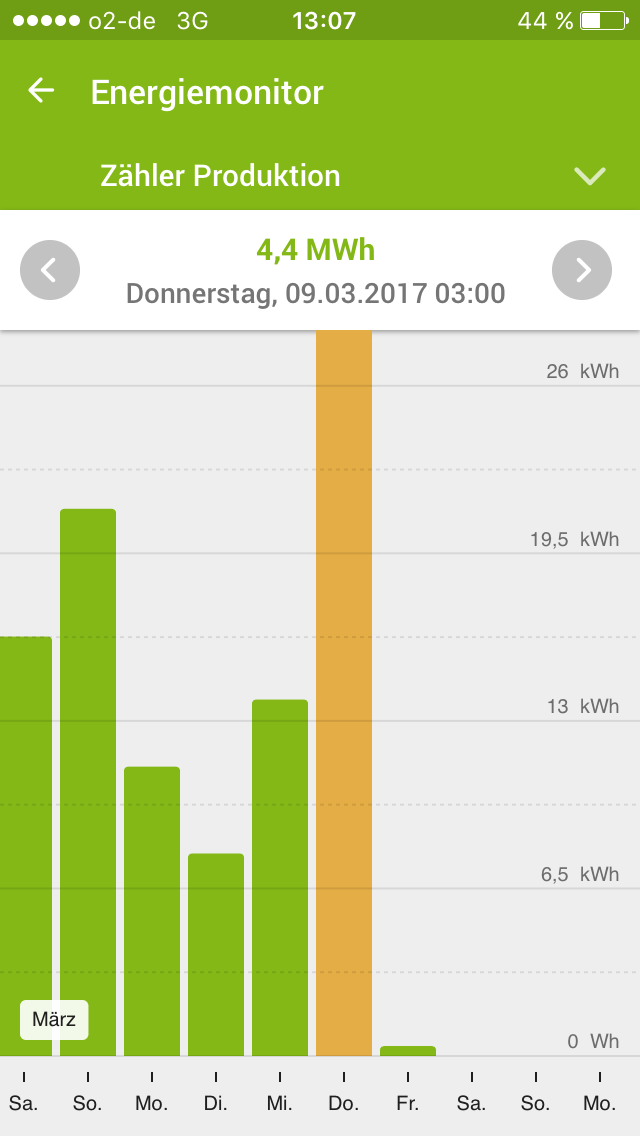Expand the Zähler Produktion dropdown
The image size is (640, 1136).
[x=590, y=176]
